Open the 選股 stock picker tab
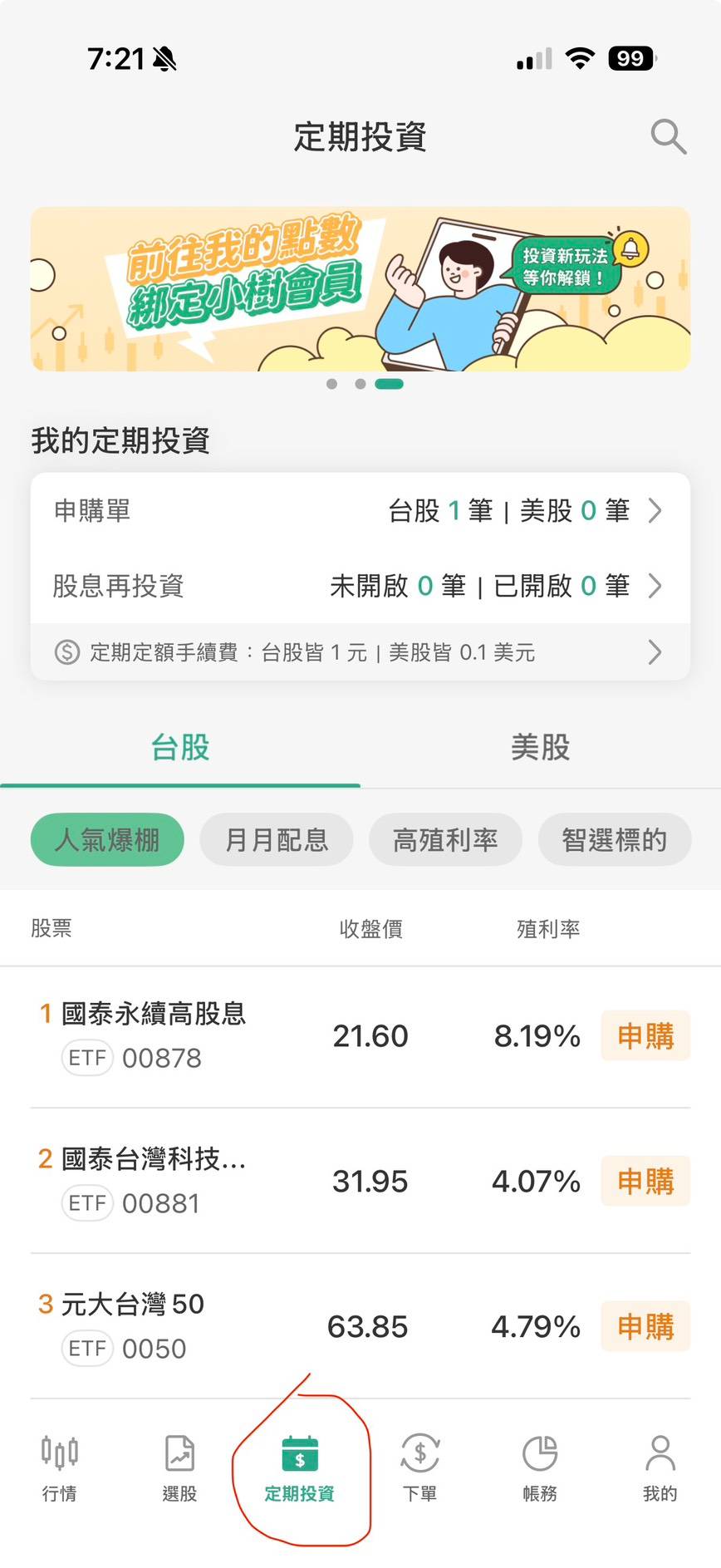 coord(179,1467)
